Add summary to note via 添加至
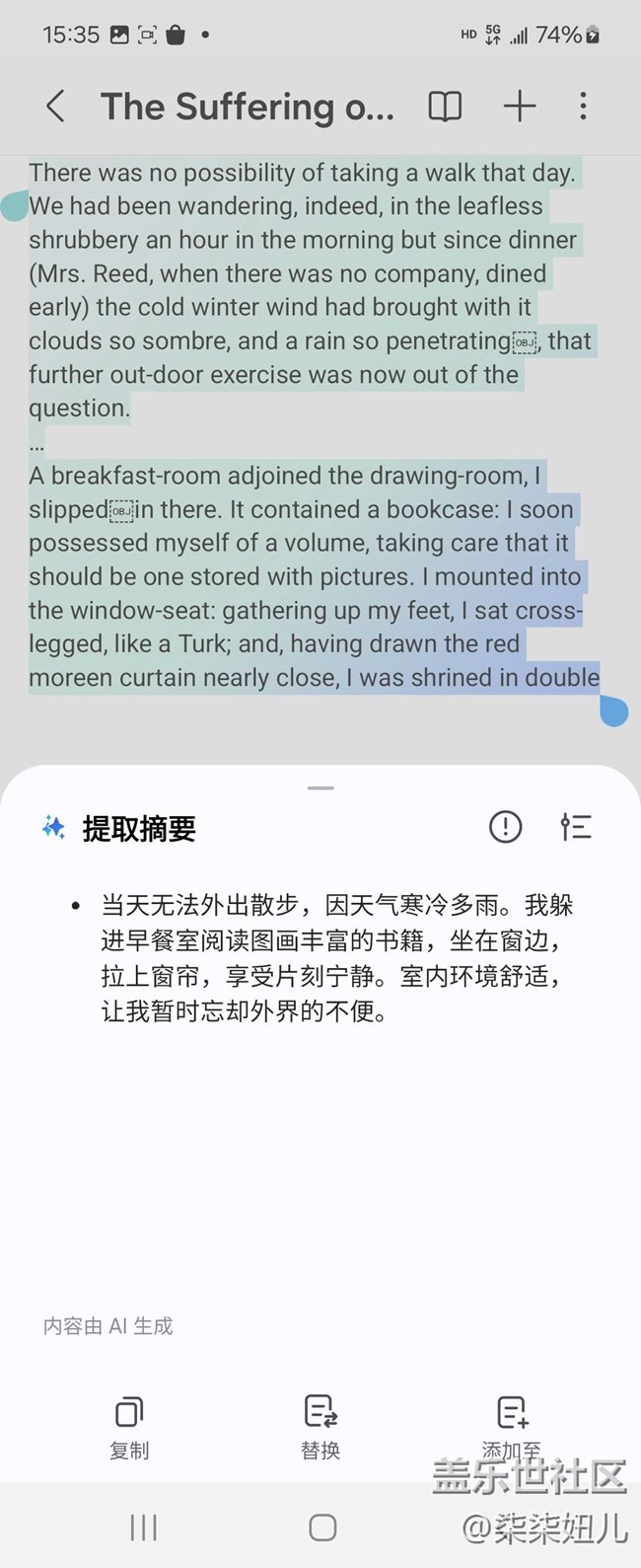Viewport: 641px width, 1568px height. click(x=512, y=1426)
